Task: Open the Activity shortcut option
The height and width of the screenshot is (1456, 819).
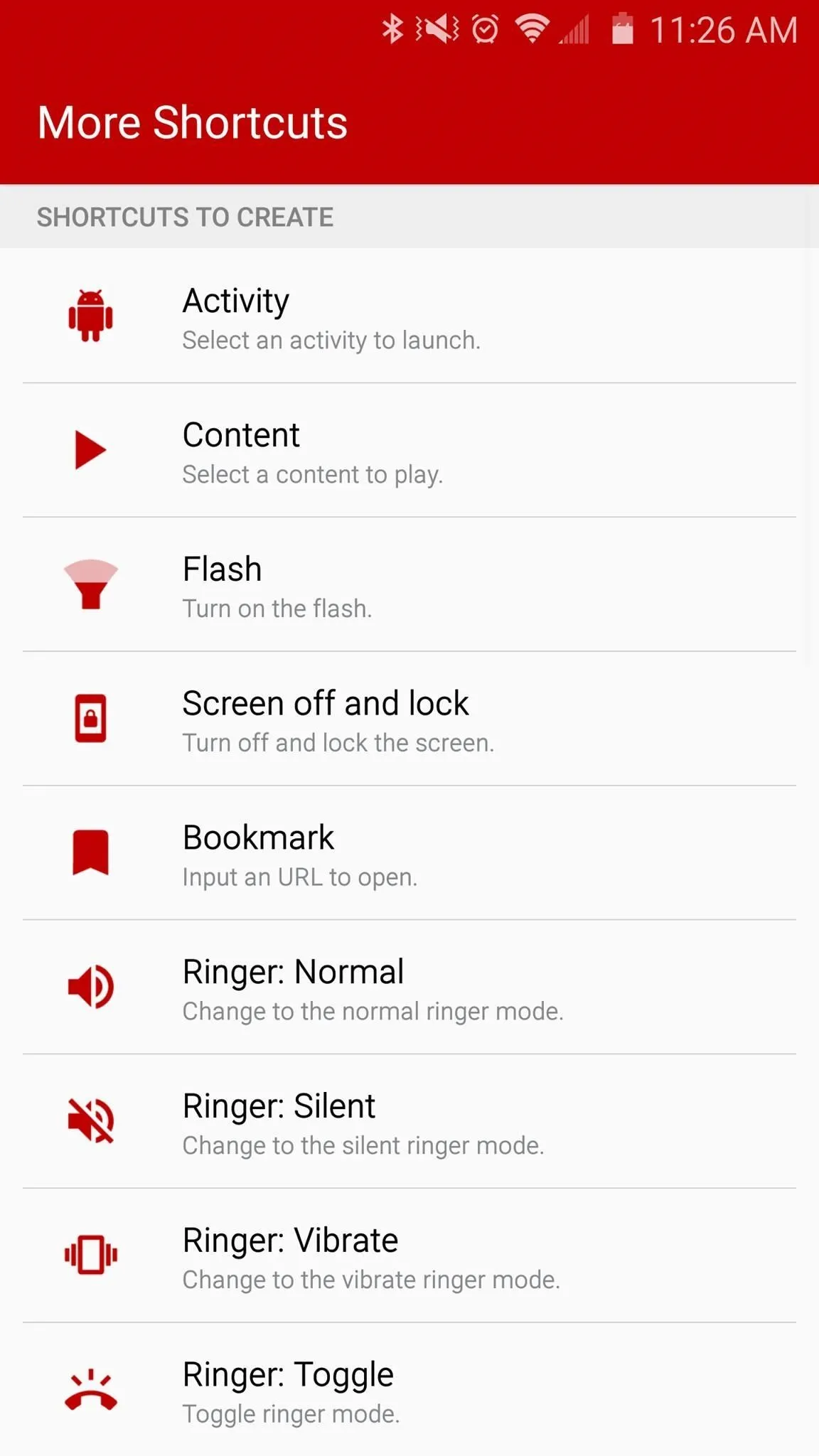Action: coord(409,316)
